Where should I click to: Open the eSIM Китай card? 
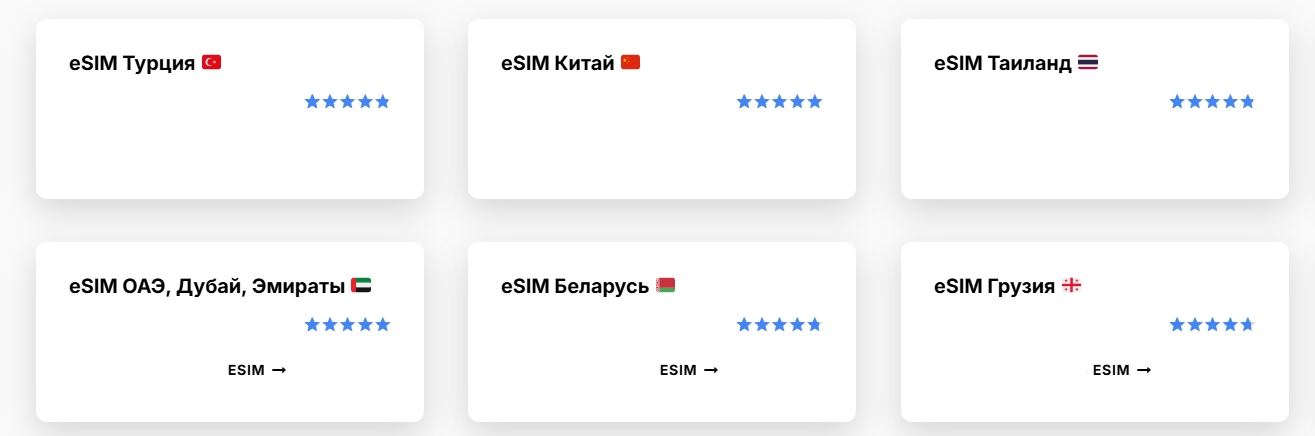coord(558,63)
